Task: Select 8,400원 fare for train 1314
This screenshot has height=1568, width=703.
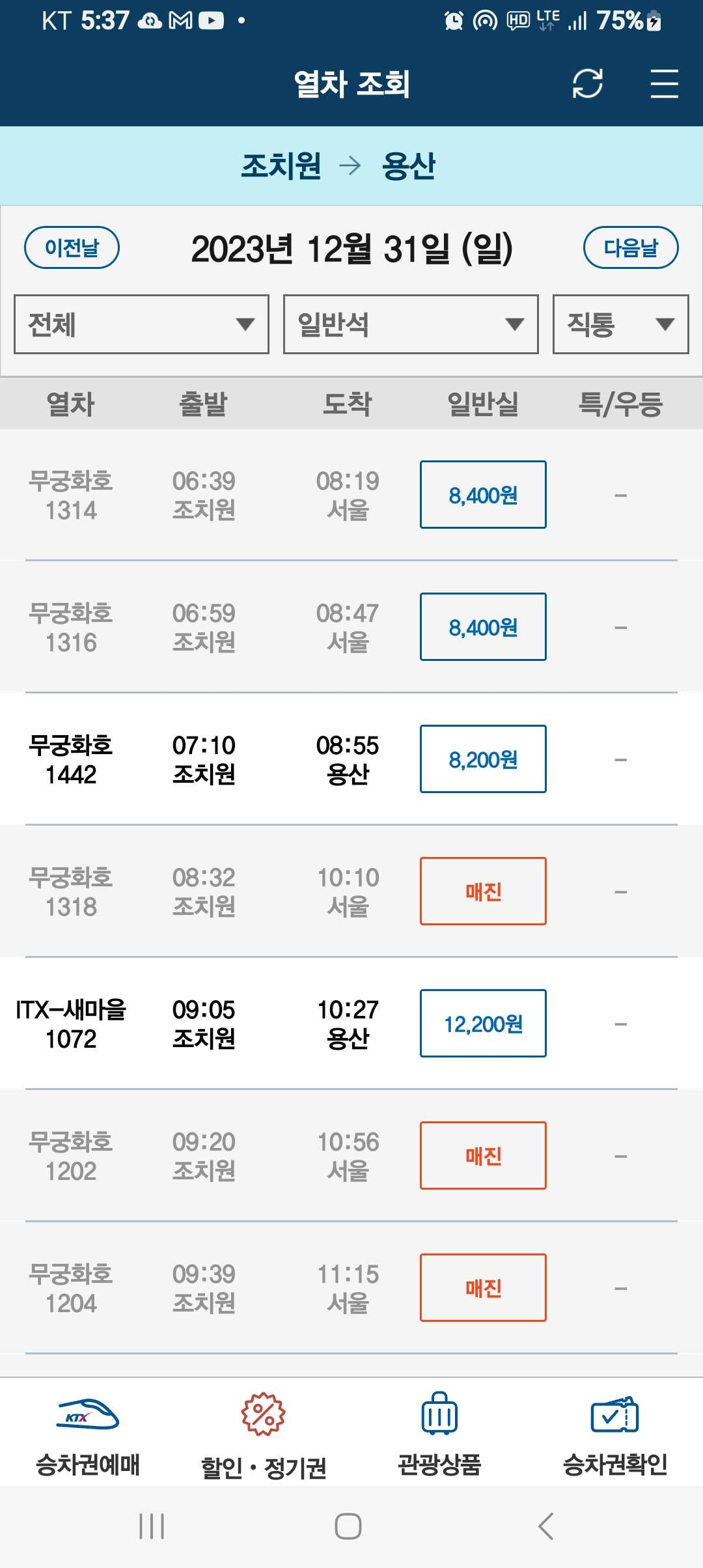Action: [x=483, y=495]
